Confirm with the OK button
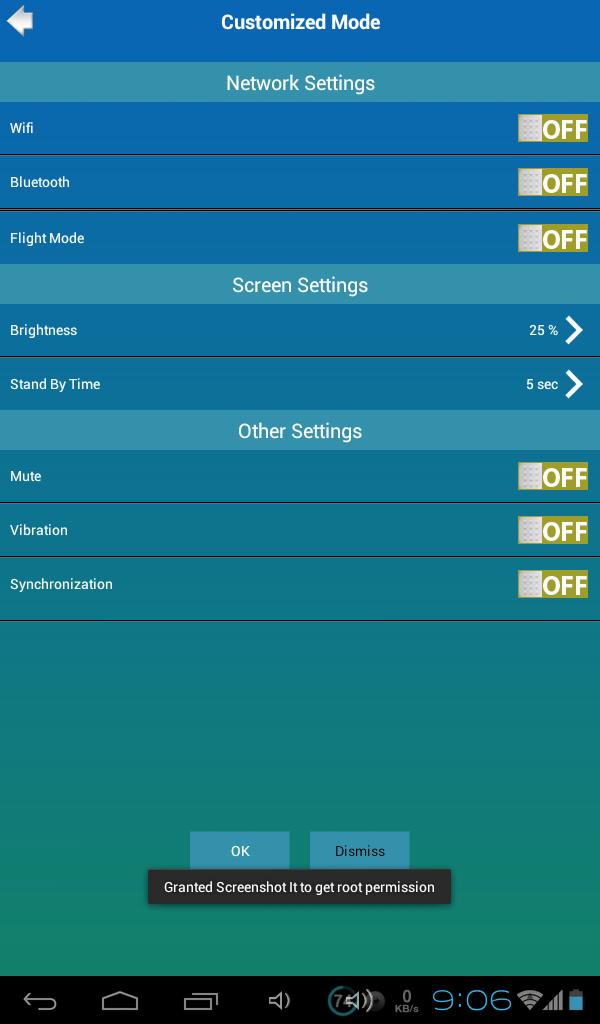Image resolution: width=600 pixels, height=1024 pixels. click(x=240, y=851)
